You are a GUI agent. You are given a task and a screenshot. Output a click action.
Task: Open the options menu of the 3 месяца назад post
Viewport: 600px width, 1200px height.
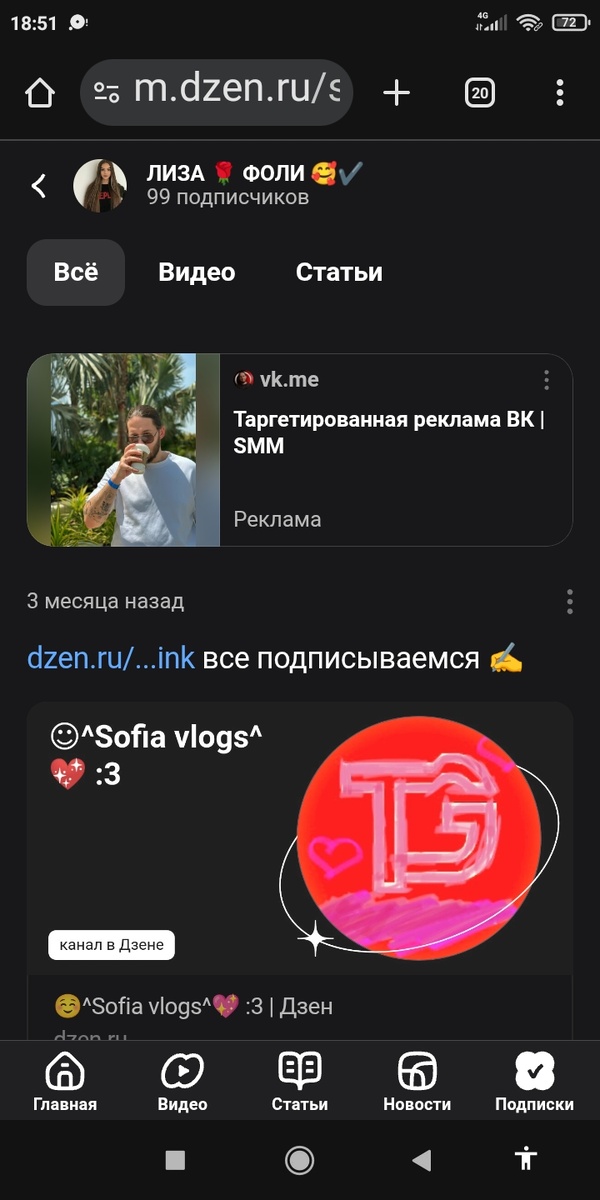[x=569, y=601]
